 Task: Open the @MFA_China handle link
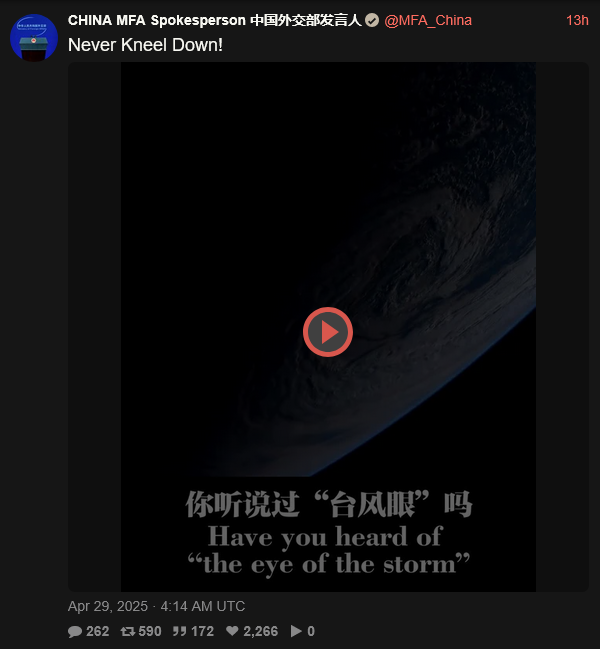coord(428,20)
